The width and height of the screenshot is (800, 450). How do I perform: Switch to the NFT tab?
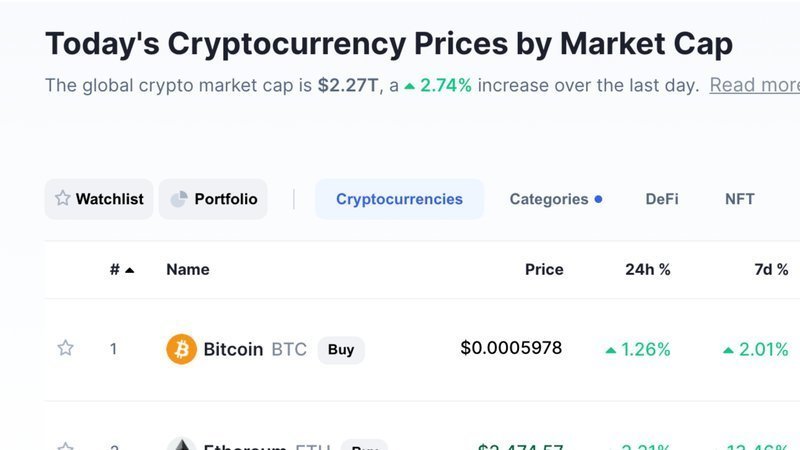739,199
